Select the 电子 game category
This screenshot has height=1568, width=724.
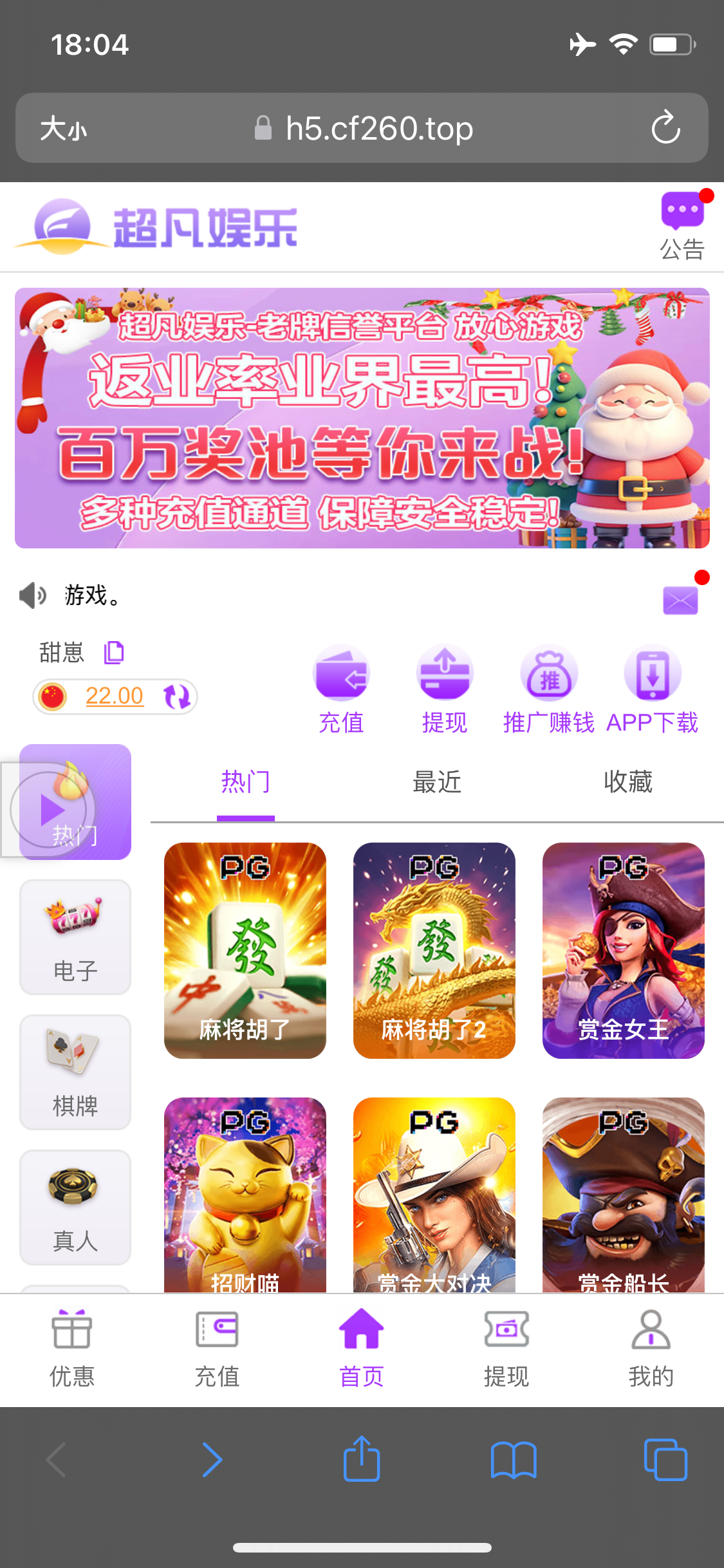click(75, 937)
